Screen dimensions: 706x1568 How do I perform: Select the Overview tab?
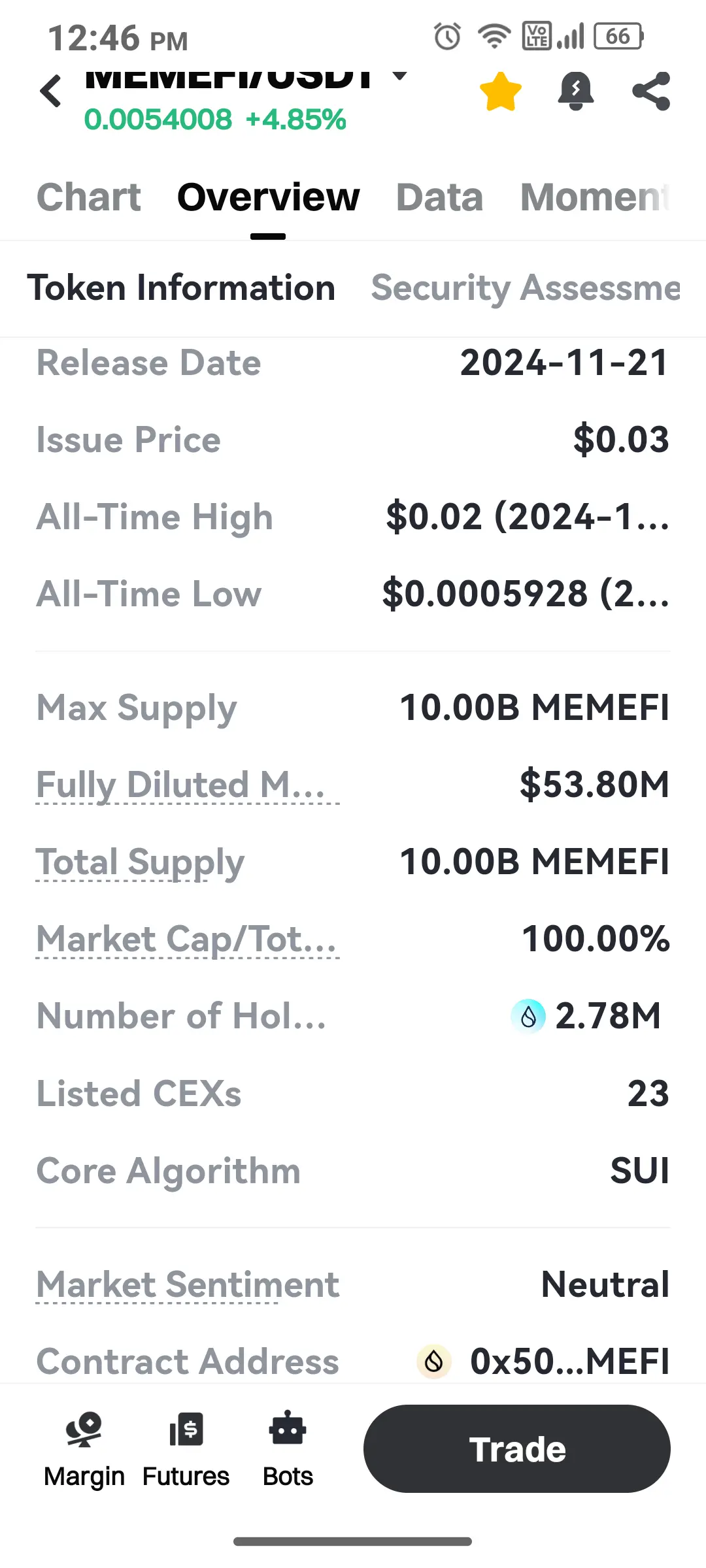pyautogui.click(x=268, y=197)
